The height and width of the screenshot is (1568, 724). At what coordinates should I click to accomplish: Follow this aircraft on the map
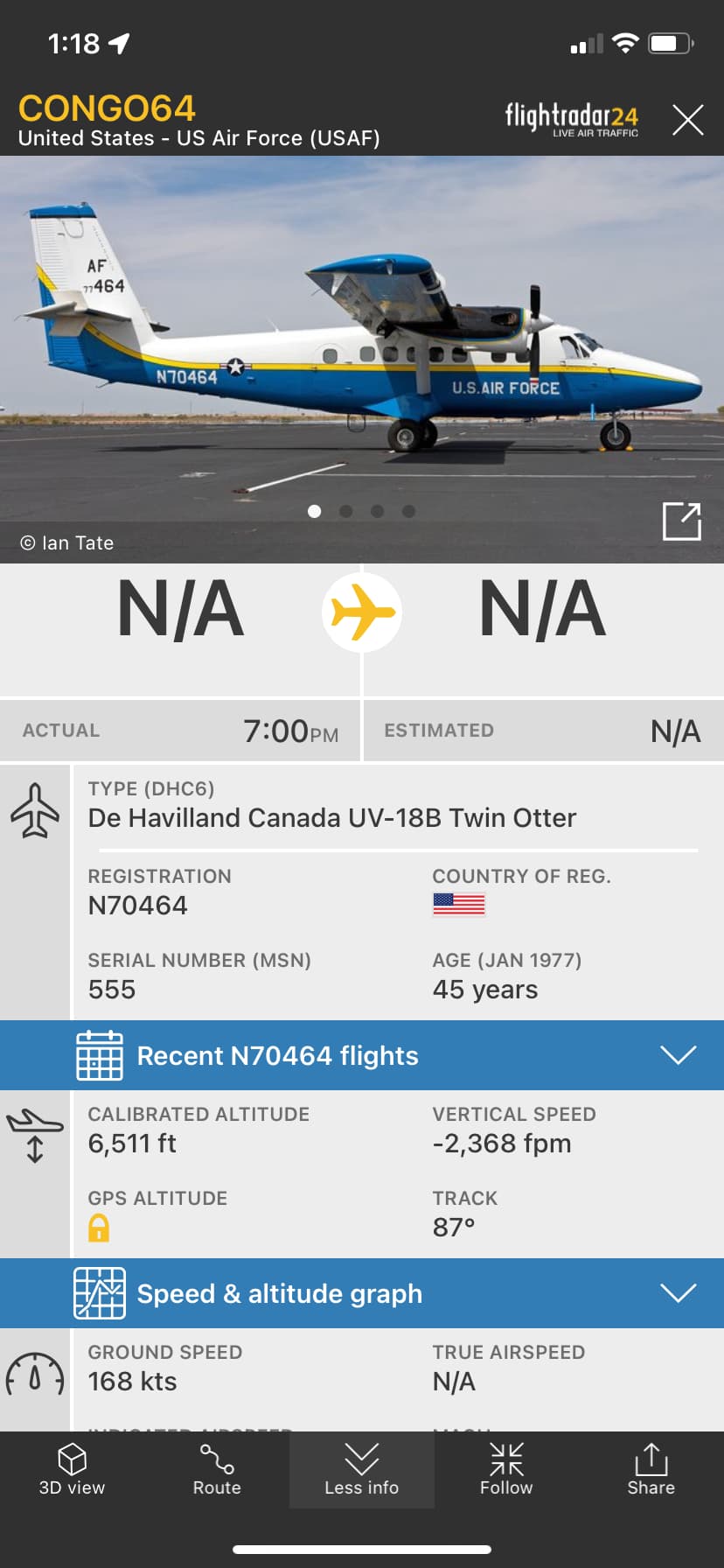click(x=506, y=1470)
